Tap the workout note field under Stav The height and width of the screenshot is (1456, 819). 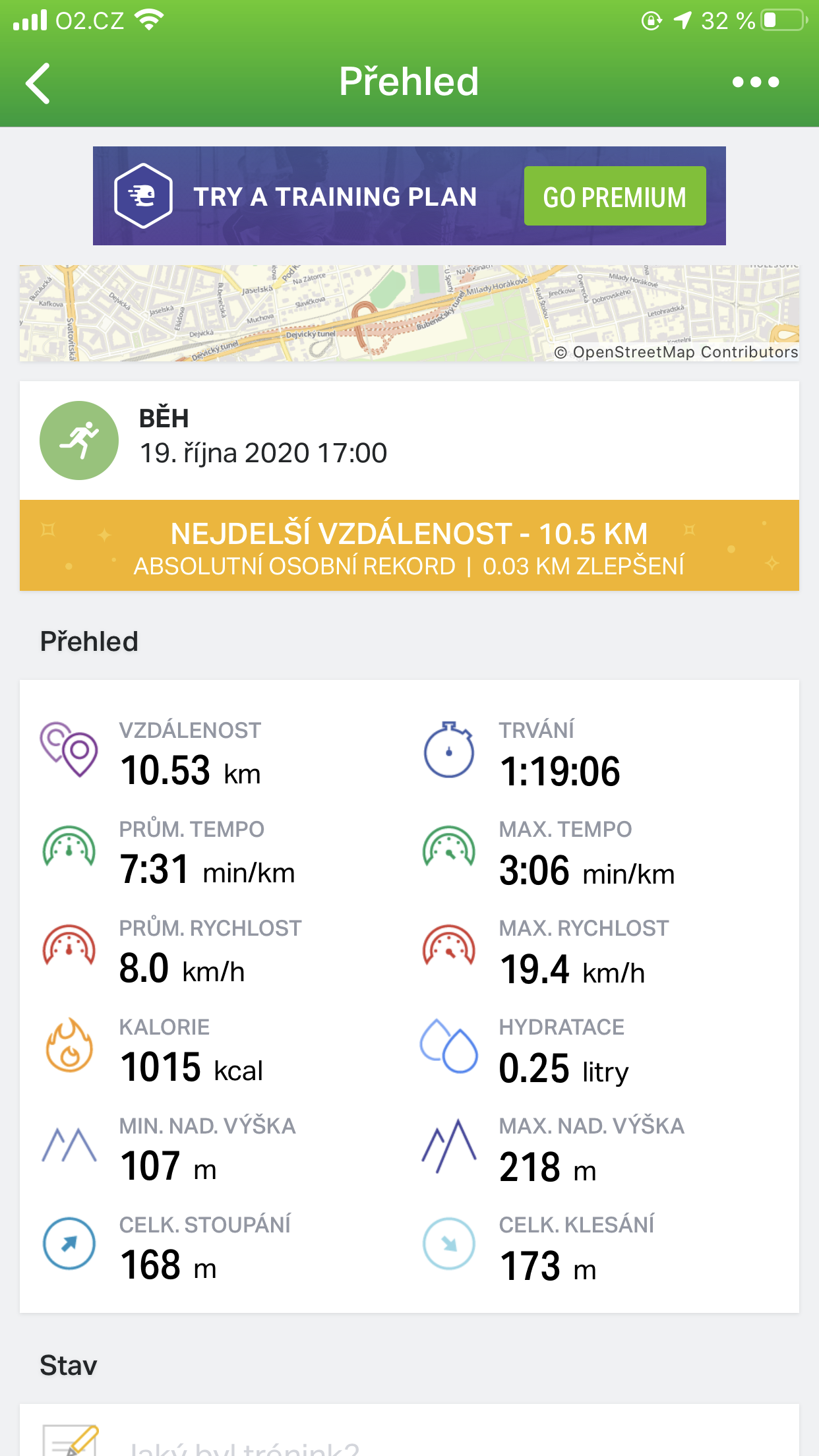pos(409,1431)
